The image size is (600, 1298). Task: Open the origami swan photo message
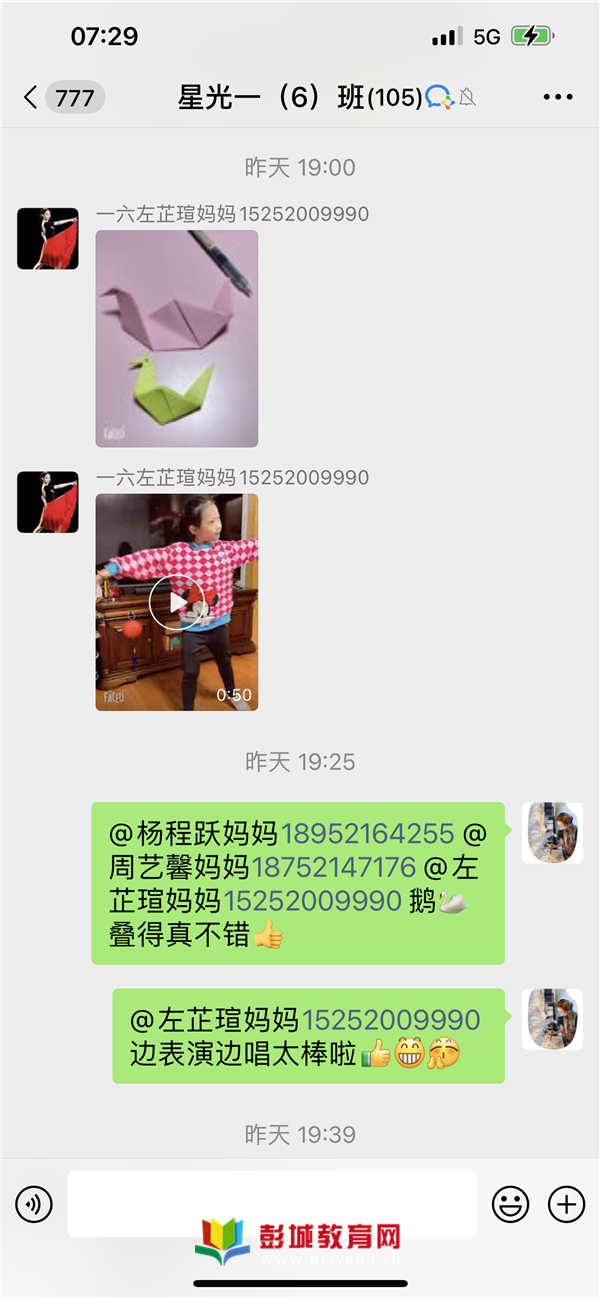point(177,338)
